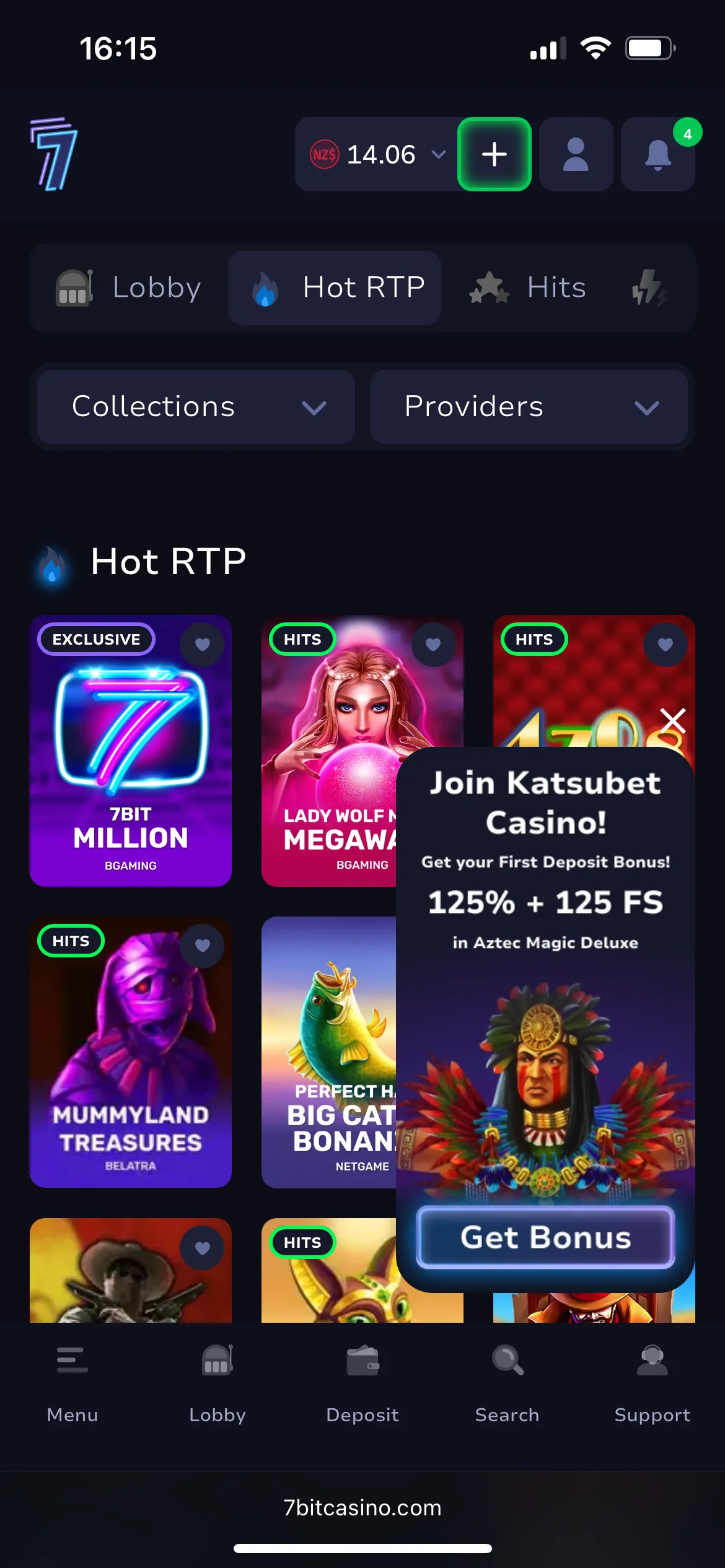Tap the green plus deposit button

pyautogui.click(x=494, y=154)
